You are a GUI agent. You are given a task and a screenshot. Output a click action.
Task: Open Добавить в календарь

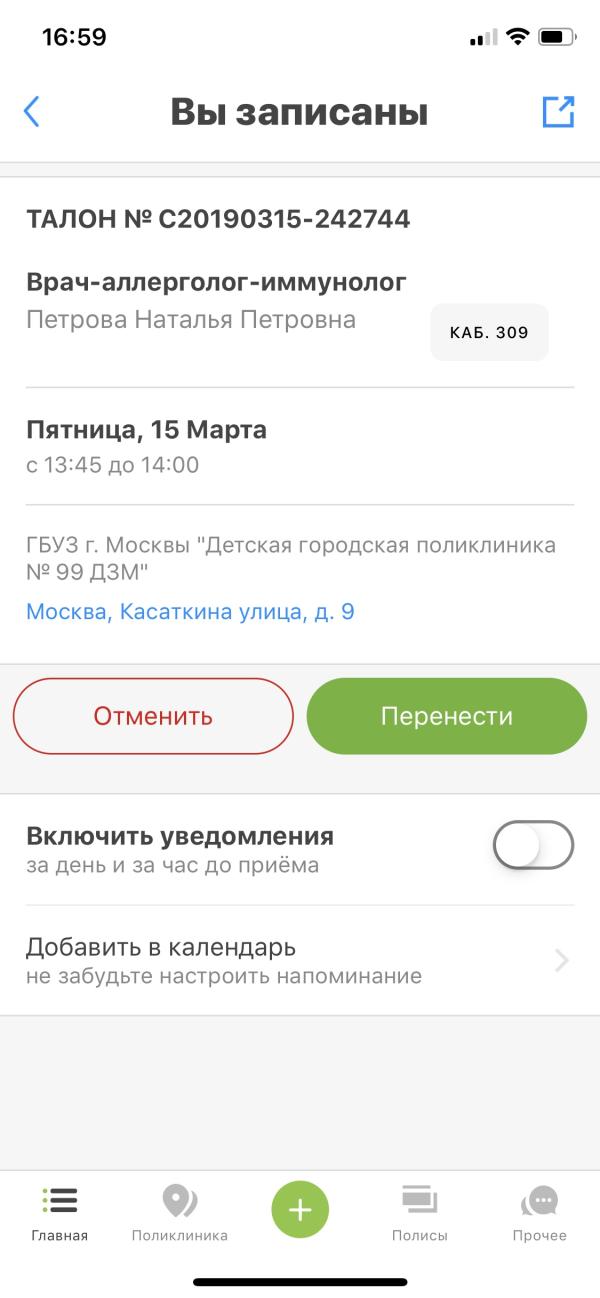pos(298,960)
